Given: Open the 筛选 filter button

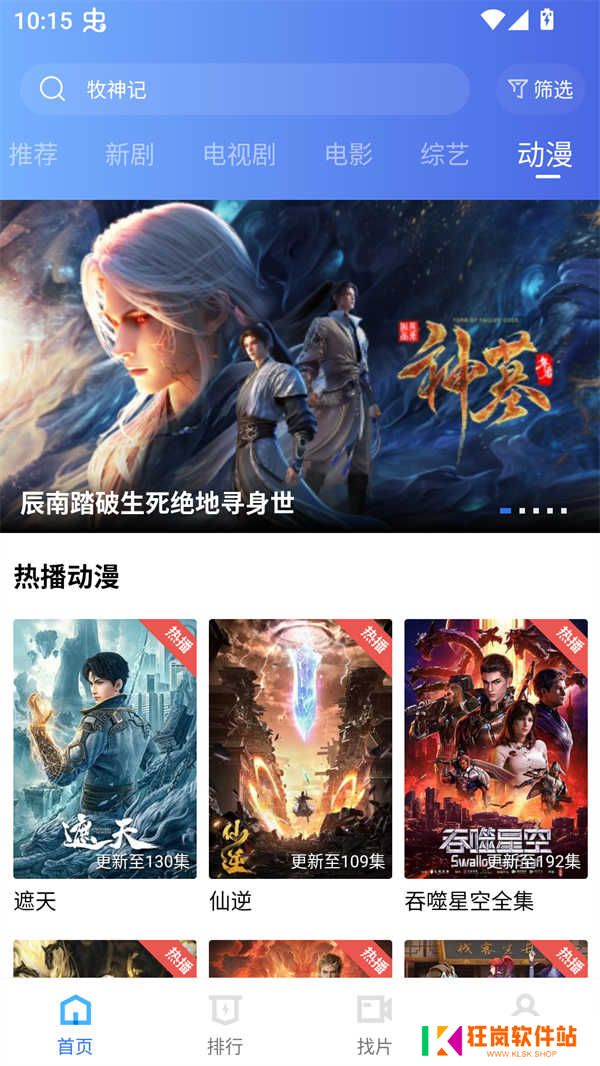Looking at the screenshot, I should (541, 90).
